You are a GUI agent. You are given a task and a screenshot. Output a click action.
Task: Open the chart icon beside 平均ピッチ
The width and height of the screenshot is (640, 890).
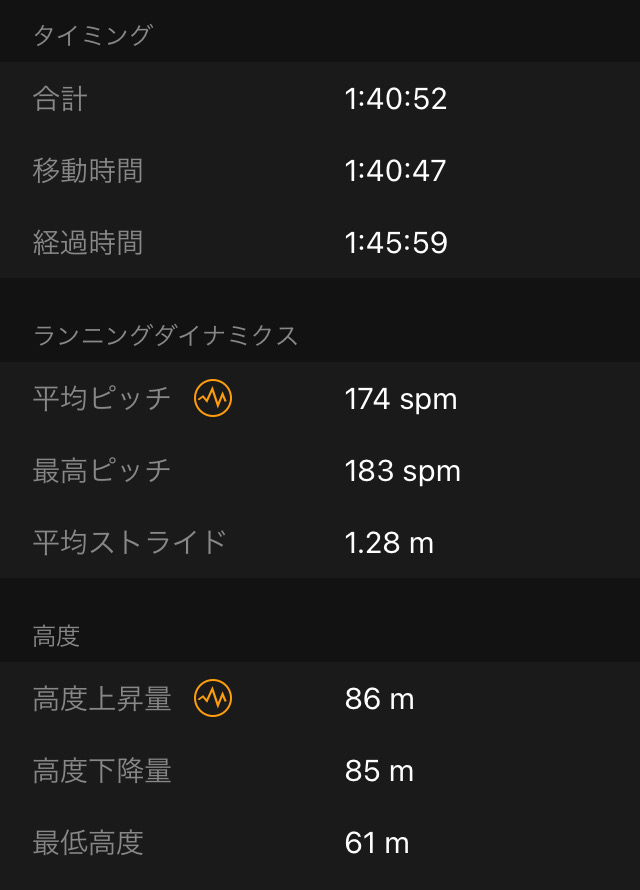(x=213, y=398)
